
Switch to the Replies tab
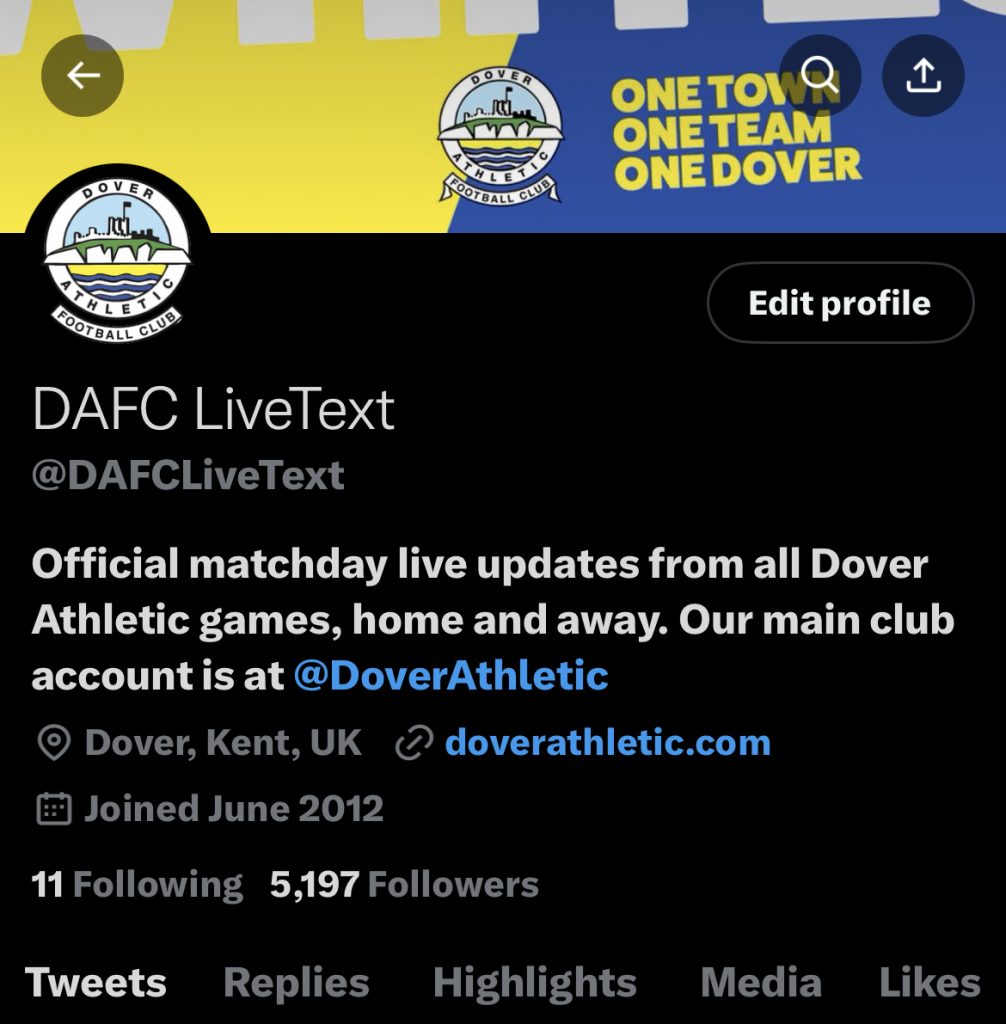pyautogui.click(x=296, y=982)
